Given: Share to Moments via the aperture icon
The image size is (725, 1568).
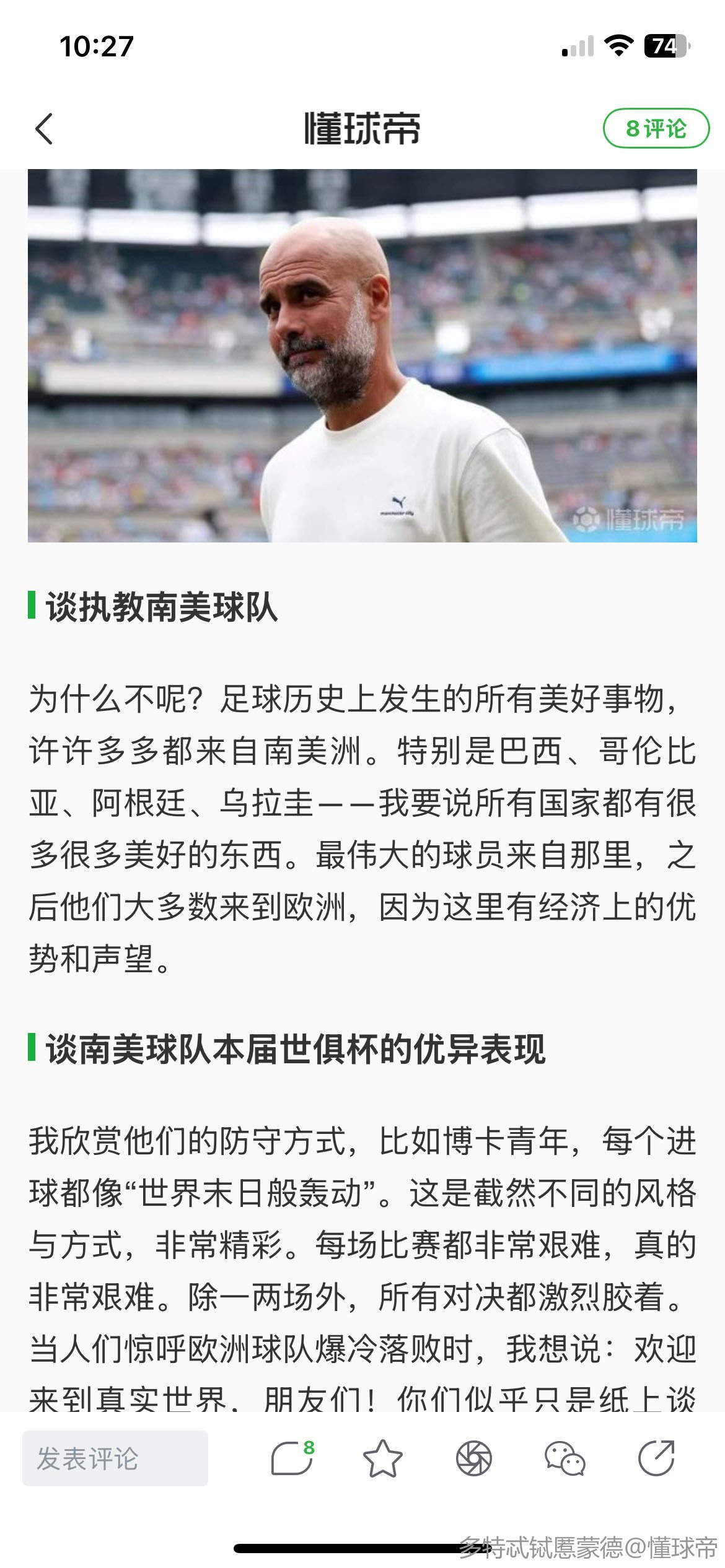Looking at the screenshot, I should [x=474, y=1458].
